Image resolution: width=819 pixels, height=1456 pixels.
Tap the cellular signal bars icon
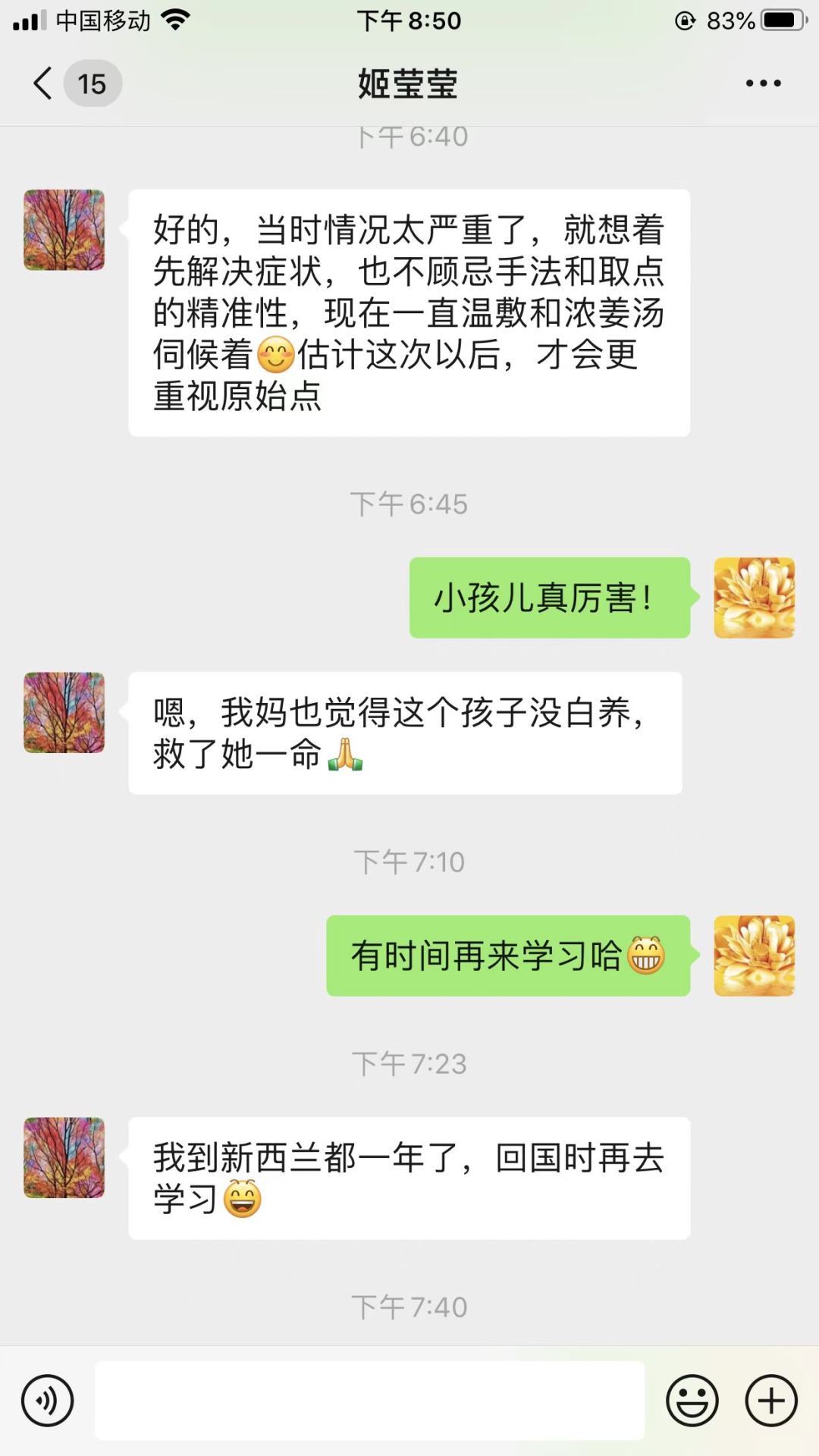click(30, 19)
